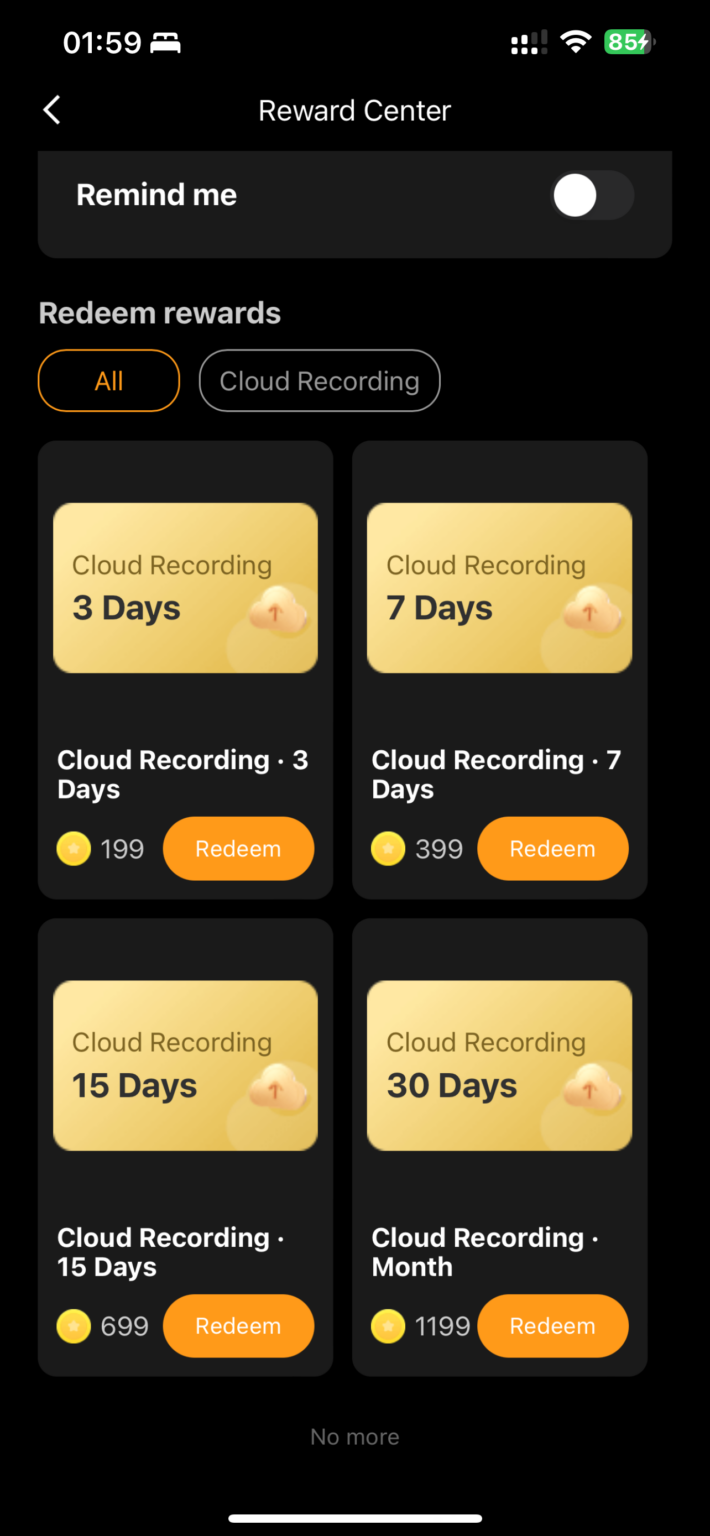Image resolution: width=710 pixels, height=1536 pixels.
Task: Redeem Cloud Recording 3 Days for 199
Action: point(238,849)
